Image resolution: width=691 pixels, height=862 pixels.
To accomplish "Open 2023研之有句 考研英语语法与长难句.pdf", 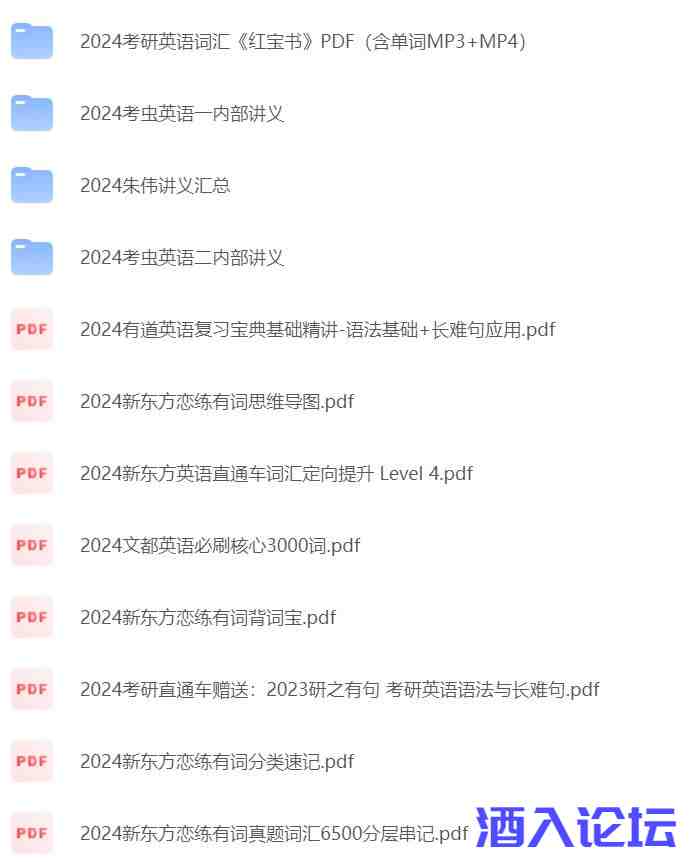I will click(339, 689).
